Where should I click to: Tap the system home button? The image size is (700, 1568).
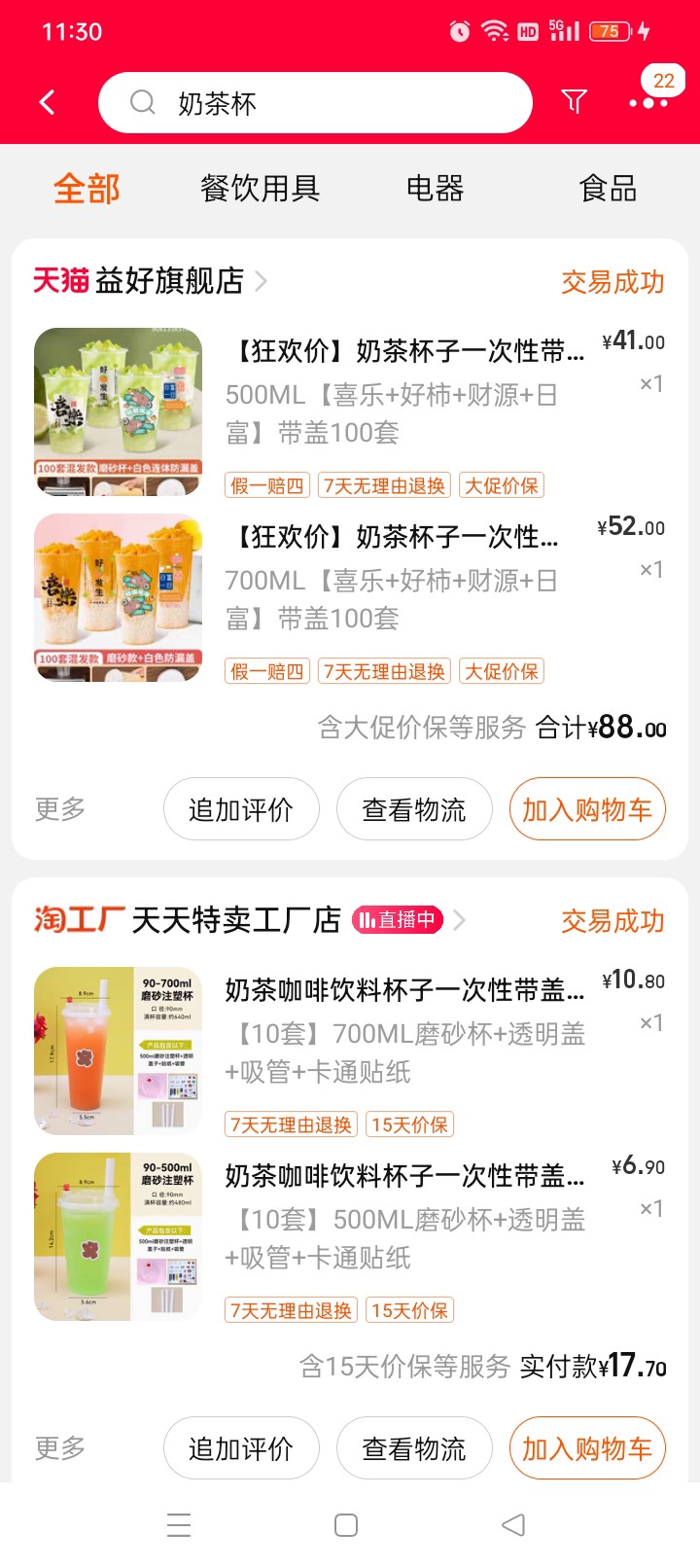346,1524
